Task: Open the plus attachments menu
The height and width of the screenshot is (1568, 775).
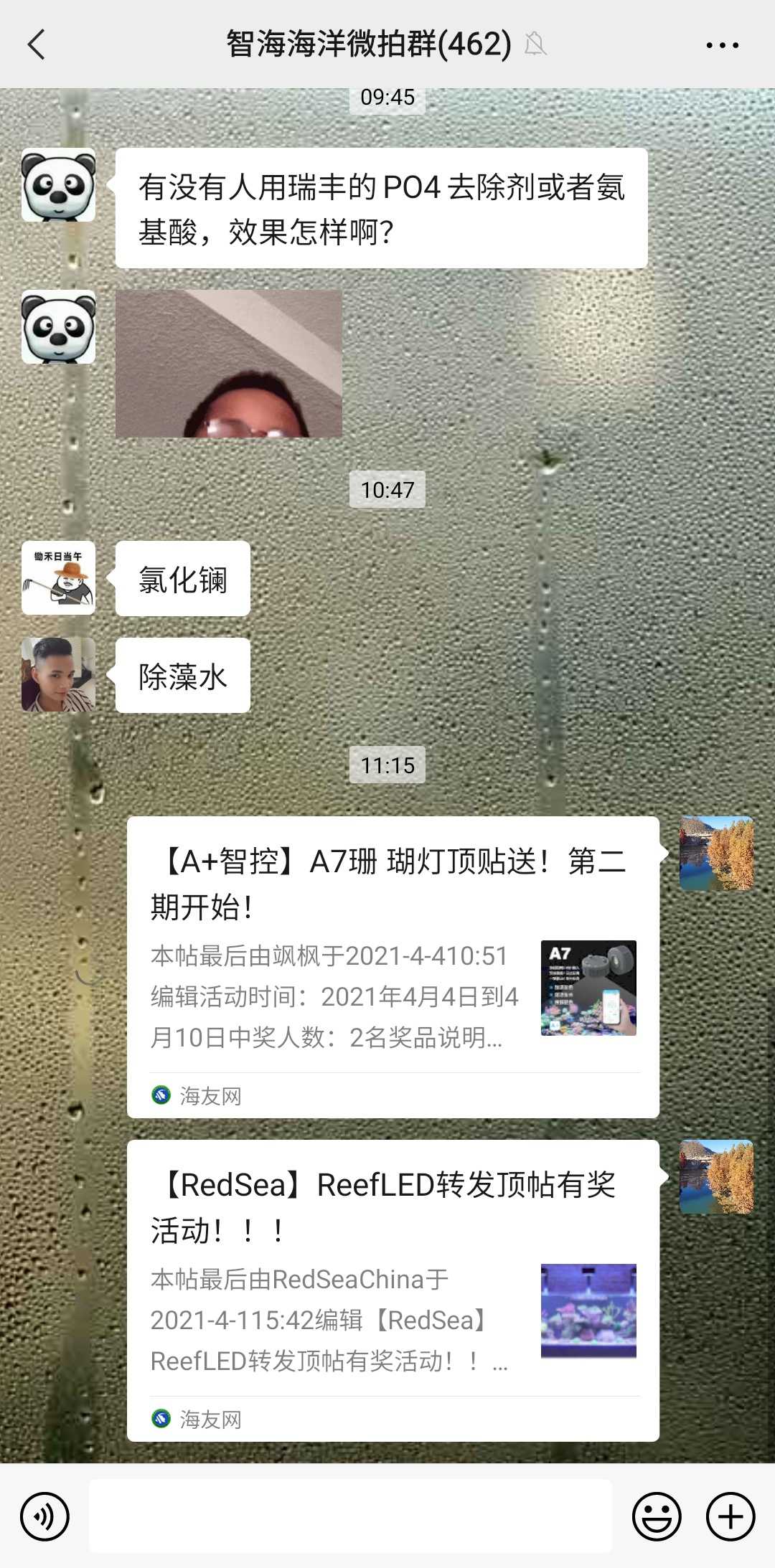Action: coord(730,1516)
